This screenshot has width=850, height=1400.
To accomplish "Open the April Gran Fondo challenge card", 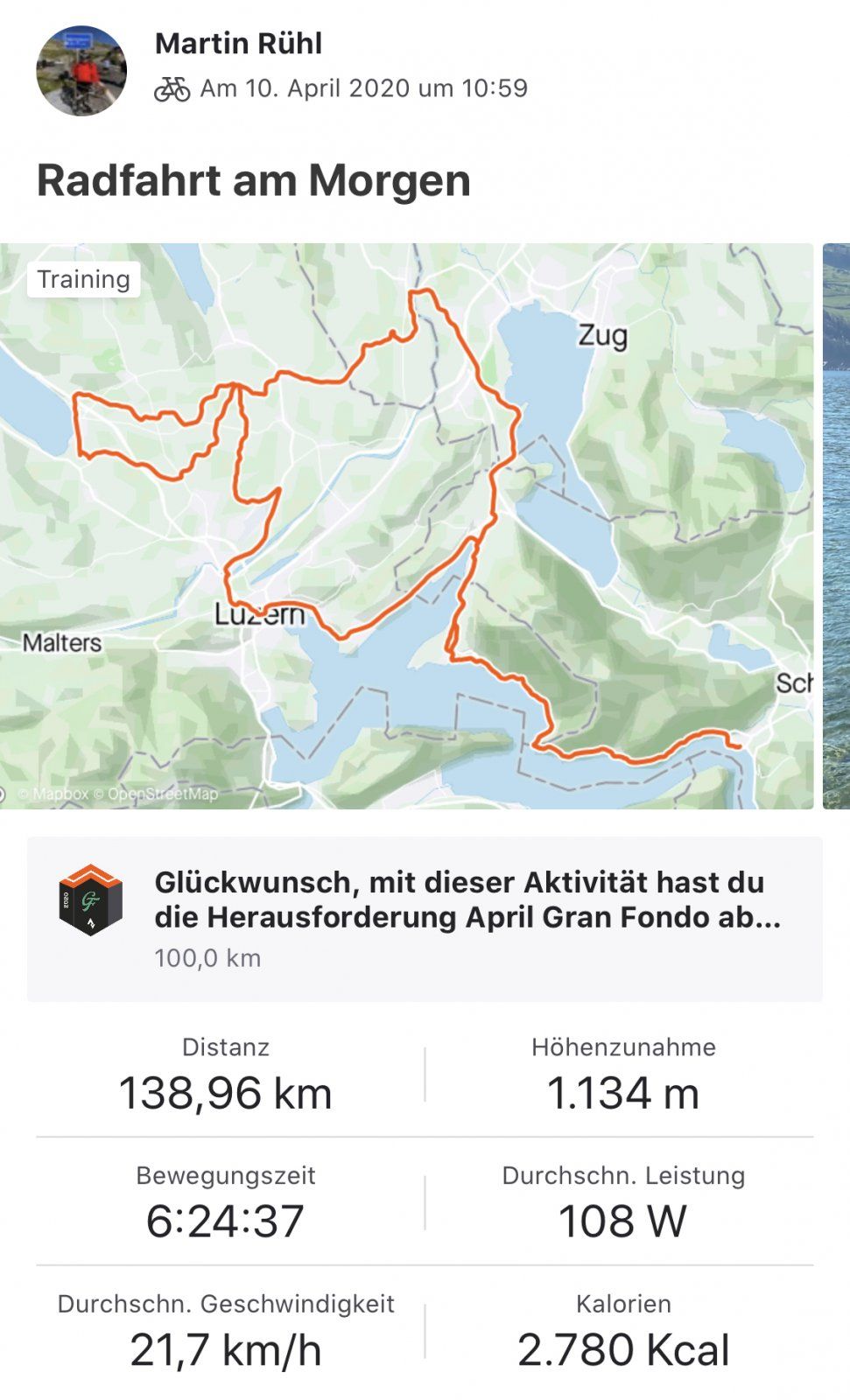I will pyautogui.click(x=425, y=918).
